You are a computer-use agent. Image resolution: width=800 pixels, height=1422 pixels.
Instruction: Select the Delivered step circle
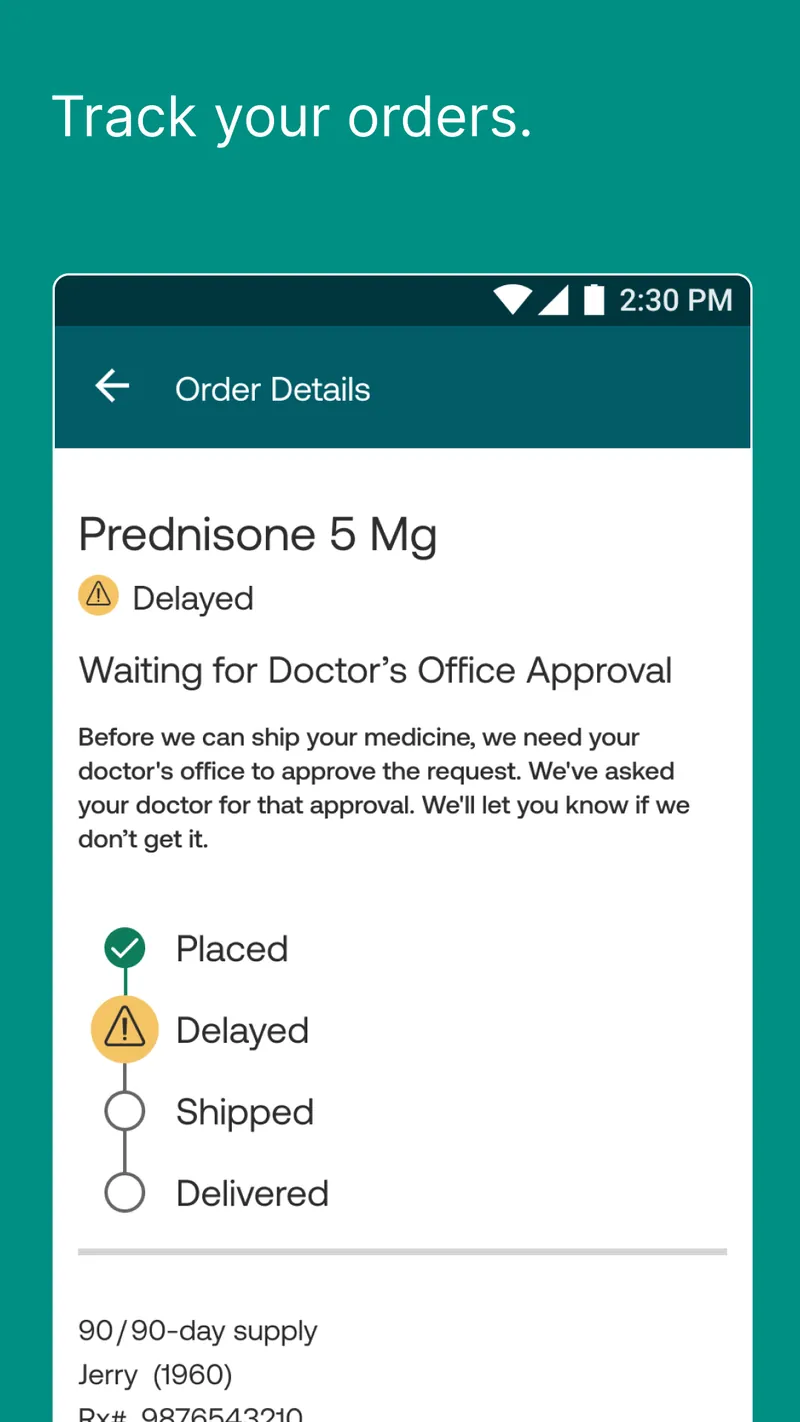tap(123, 1191)
